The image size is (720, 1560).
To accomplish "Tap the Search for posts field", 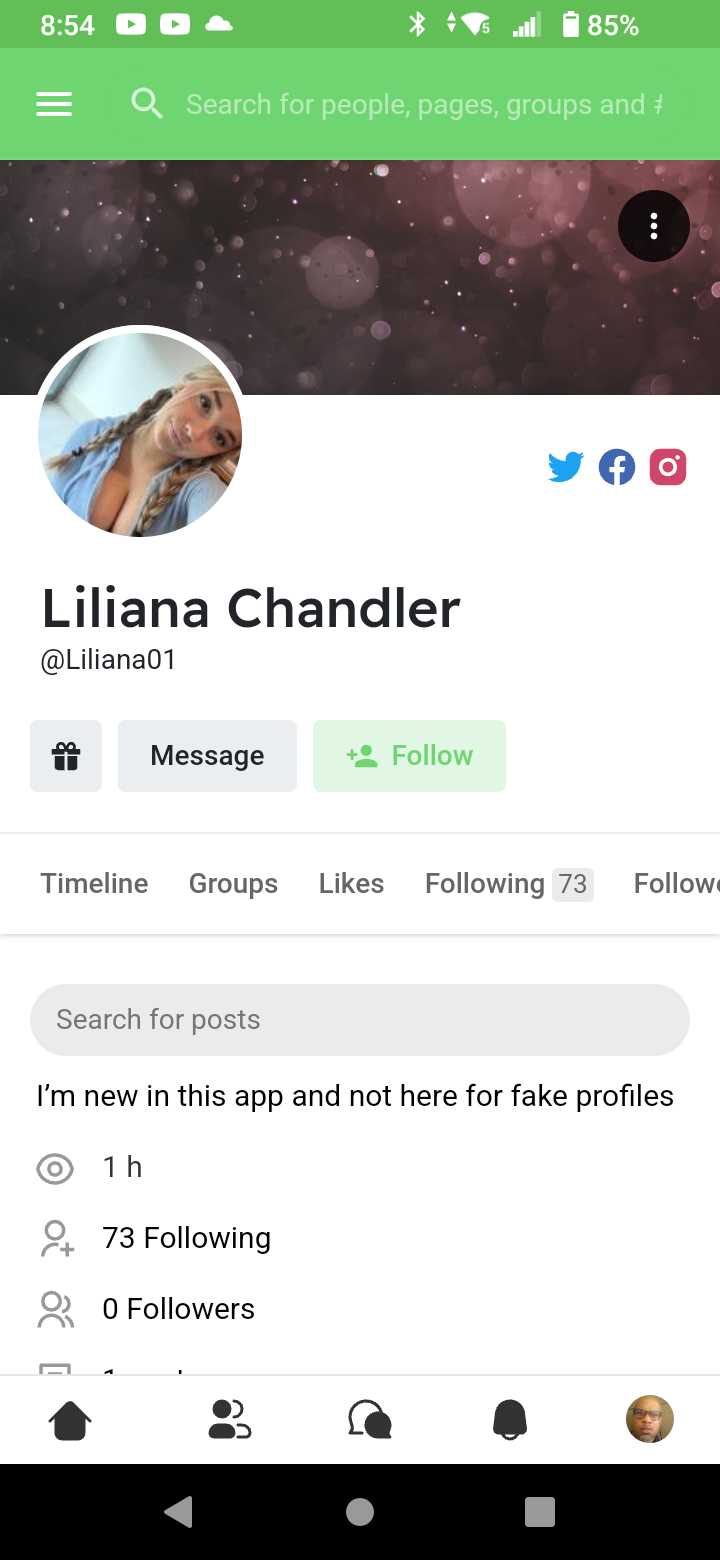I will click(x=360, y=1020).
